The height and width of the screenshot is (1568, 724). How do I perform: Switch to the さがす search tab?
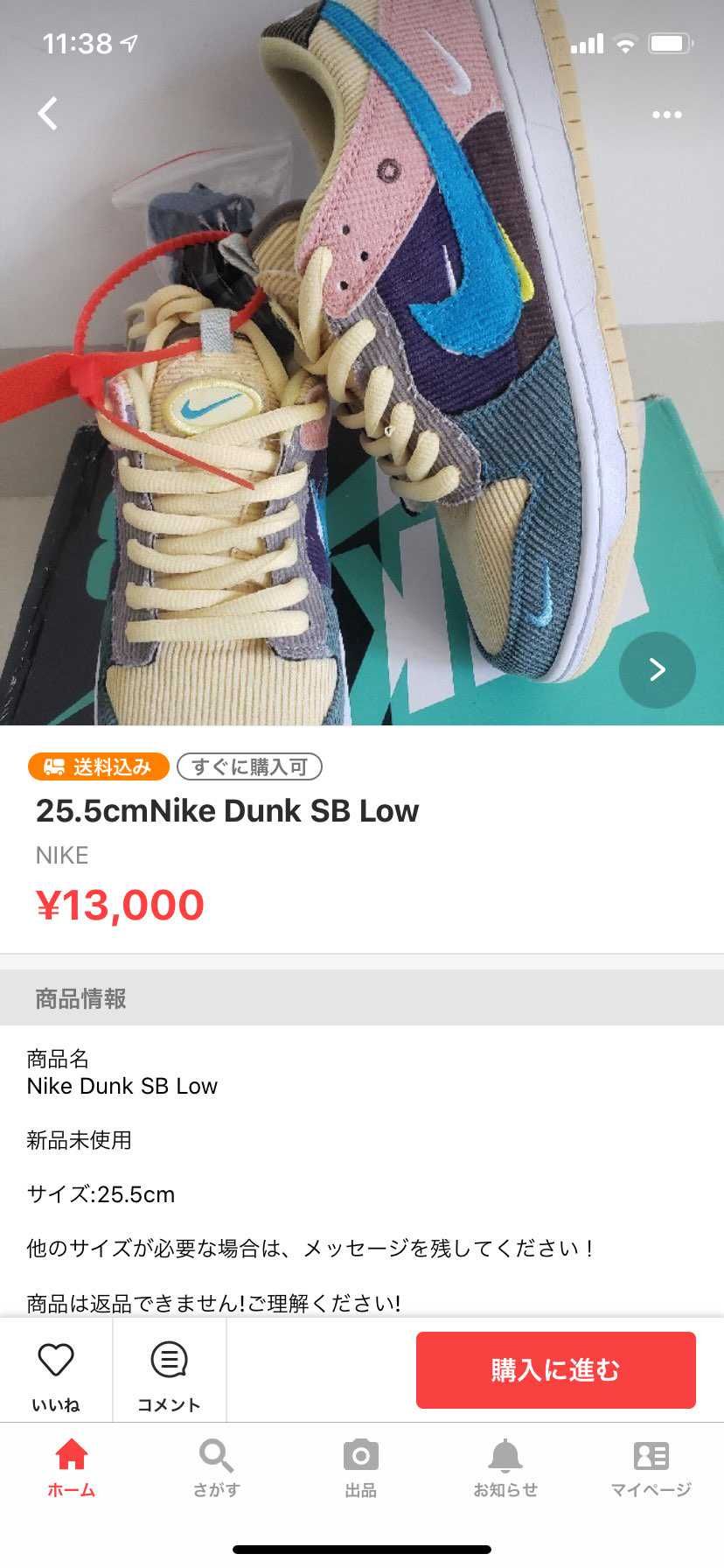(x=216, y=1468)
